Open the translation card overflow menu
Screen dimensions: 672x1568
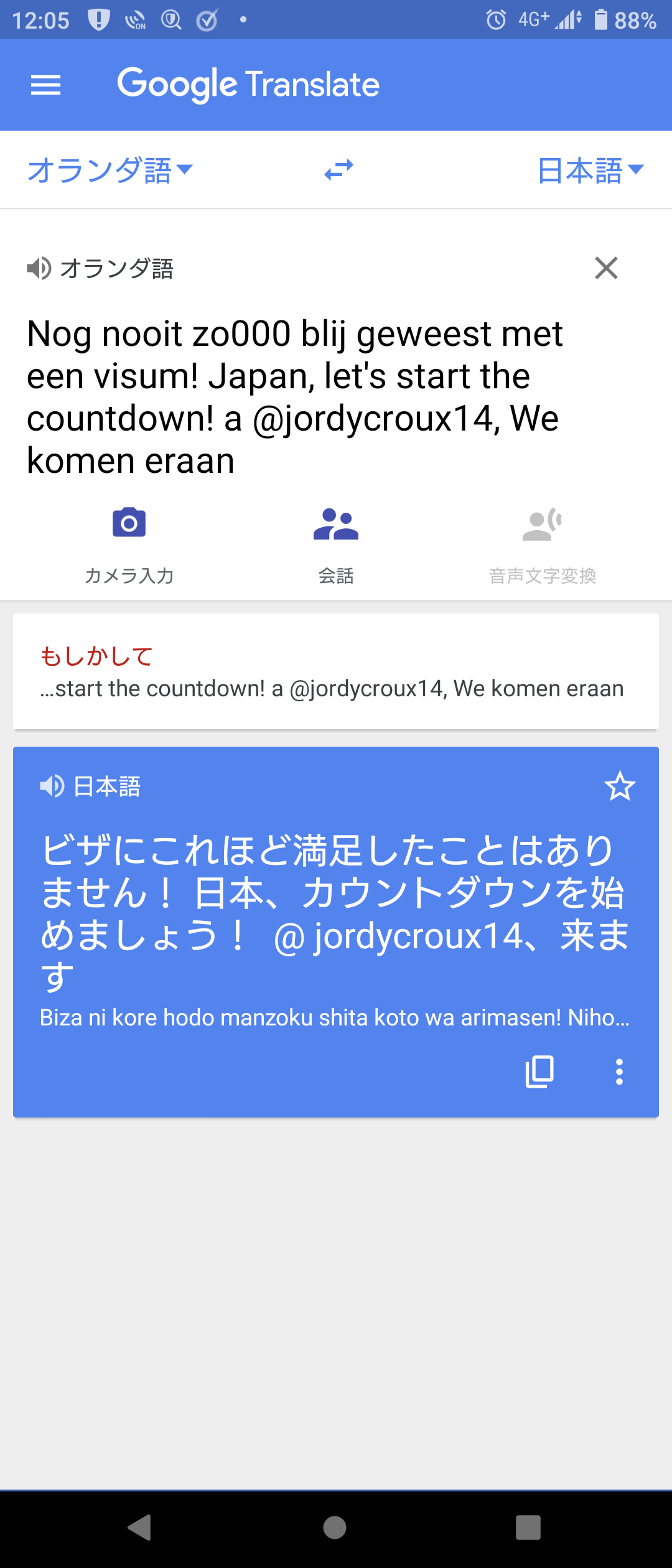619,1071
